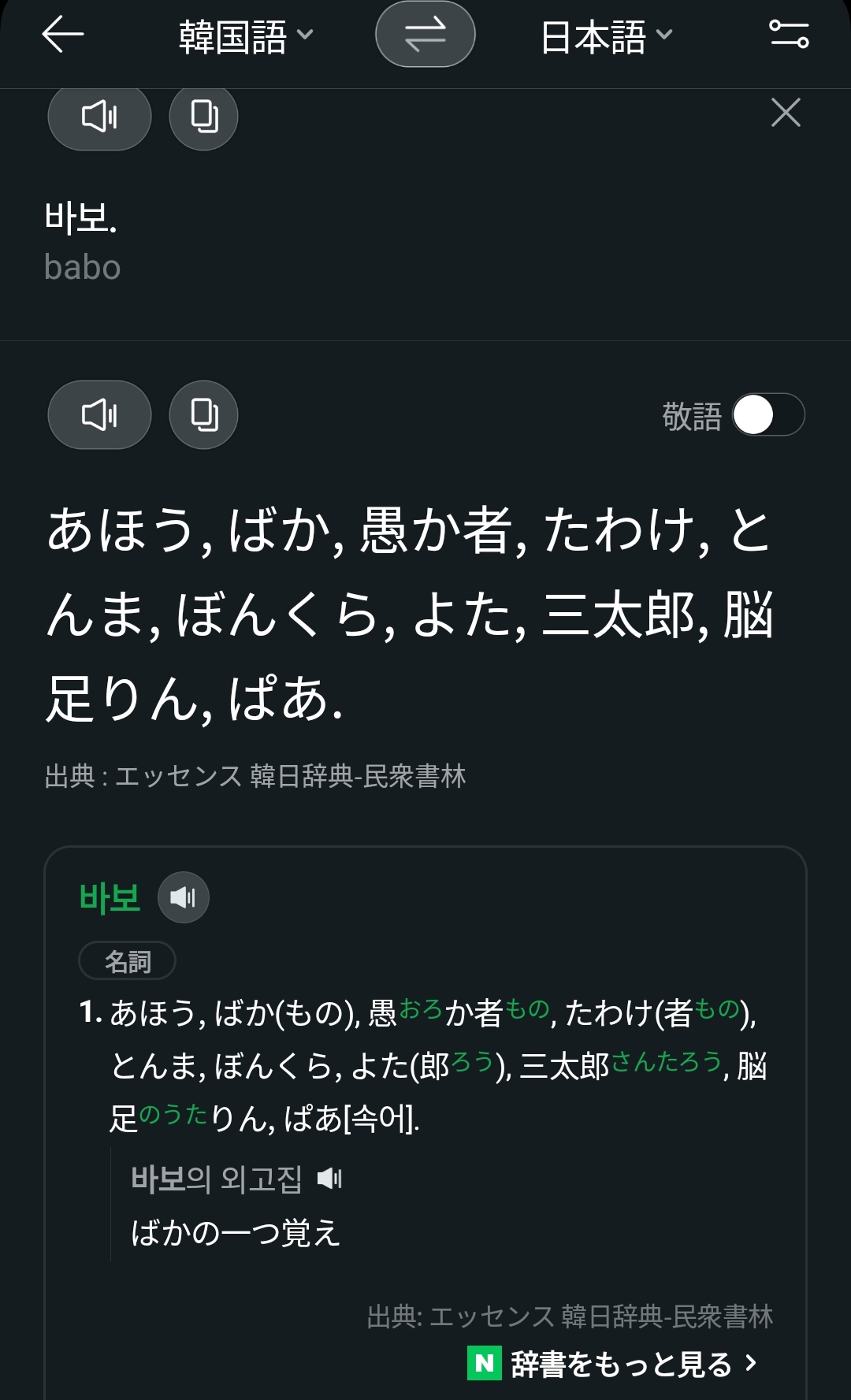851x1400 pixels.
Task: Open the 韓国語 source language dropdown
Action: point(246,36)
